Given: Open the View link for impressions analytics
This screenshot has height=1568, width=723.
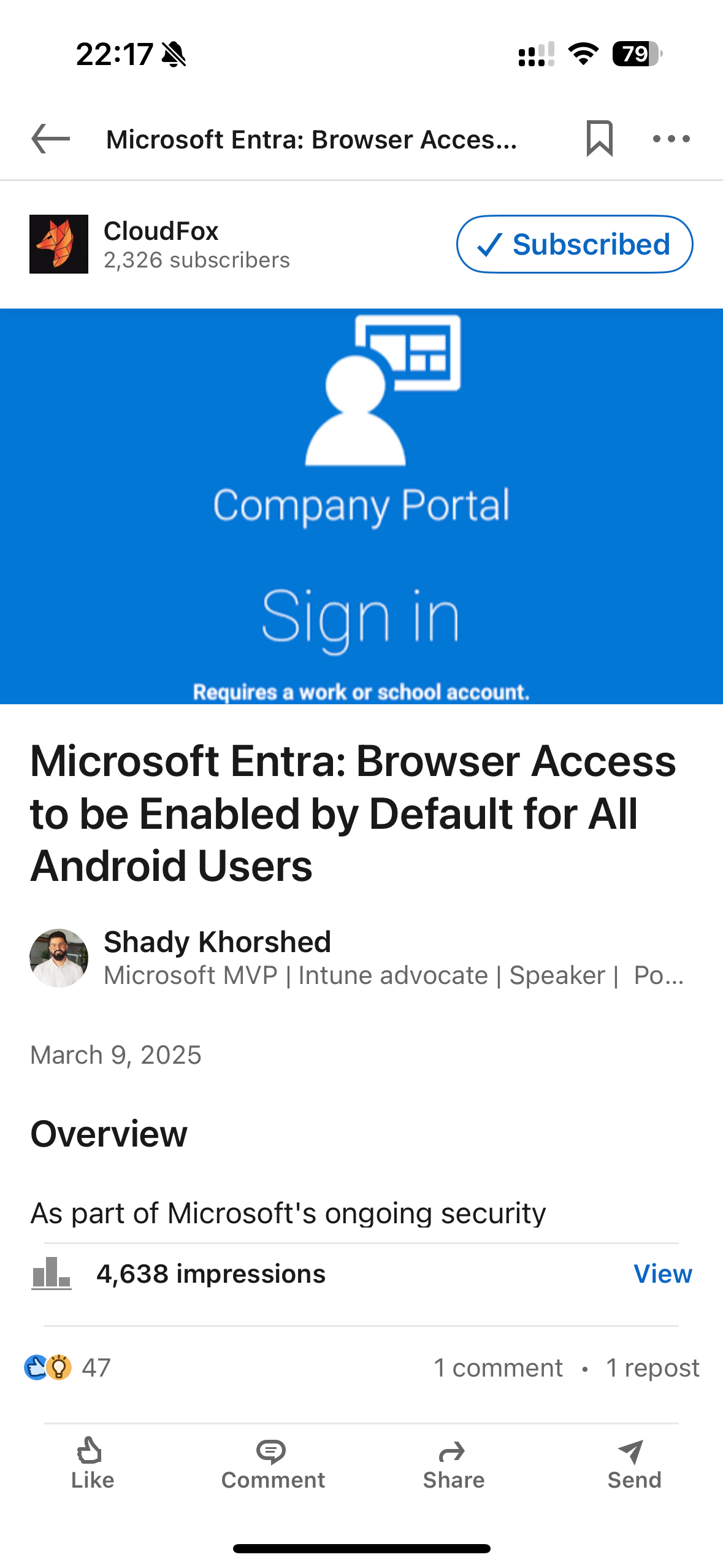Looking at the screenshot, I should pos(662,1273).
